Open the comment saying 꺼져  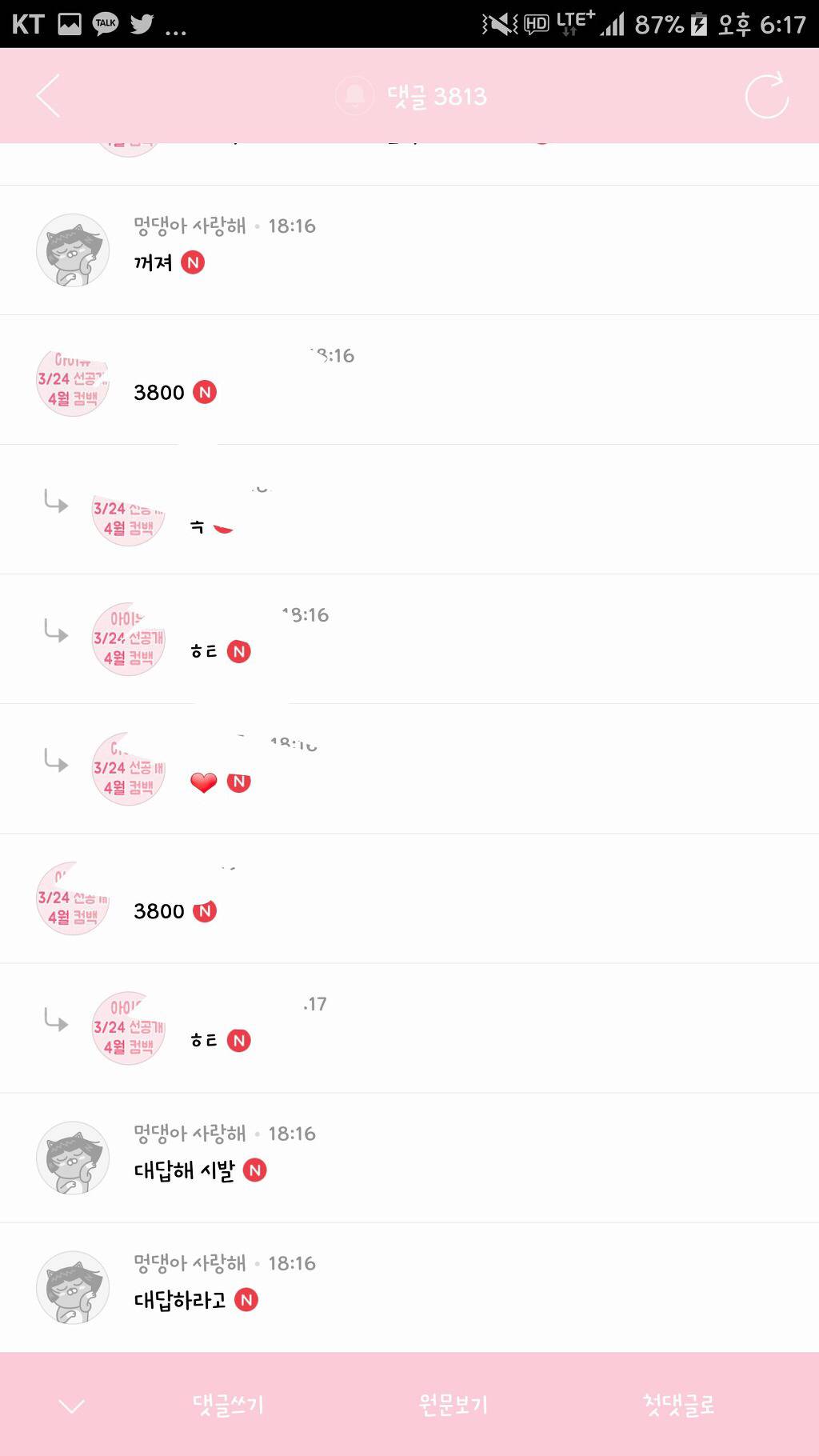[154, 262]
